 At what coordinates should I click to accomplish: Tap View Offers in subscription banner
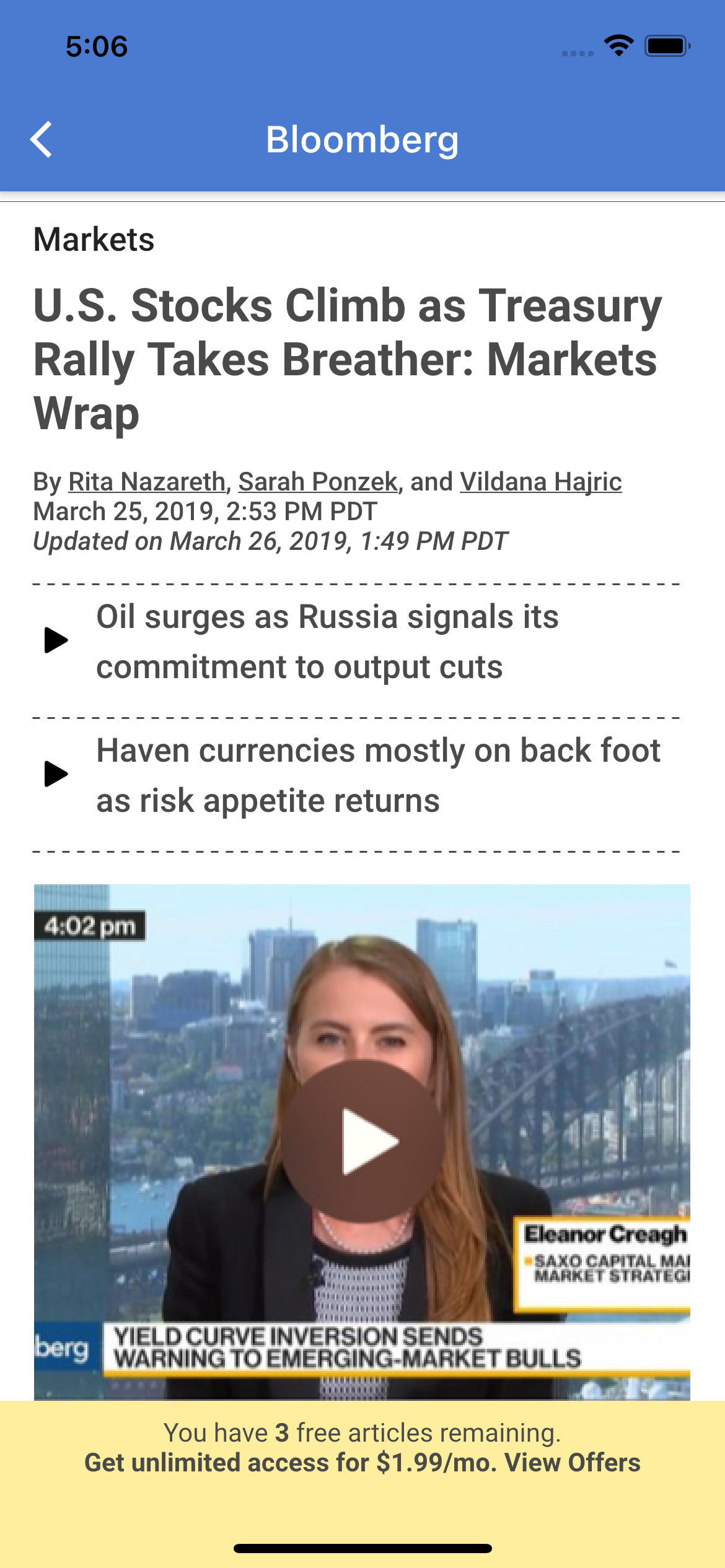coord(573,1462)
